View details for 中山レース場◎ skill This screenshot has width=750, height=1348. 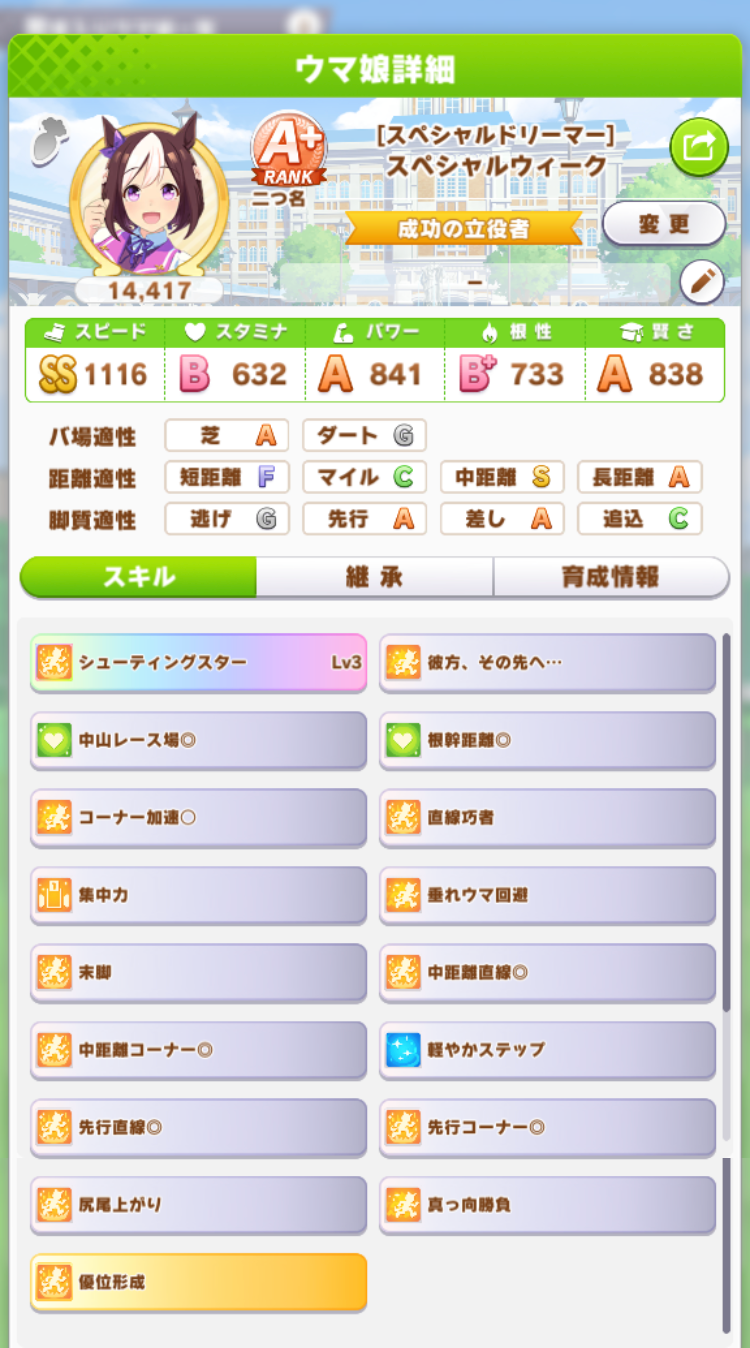pyautogui.click(x=198, y=740)
